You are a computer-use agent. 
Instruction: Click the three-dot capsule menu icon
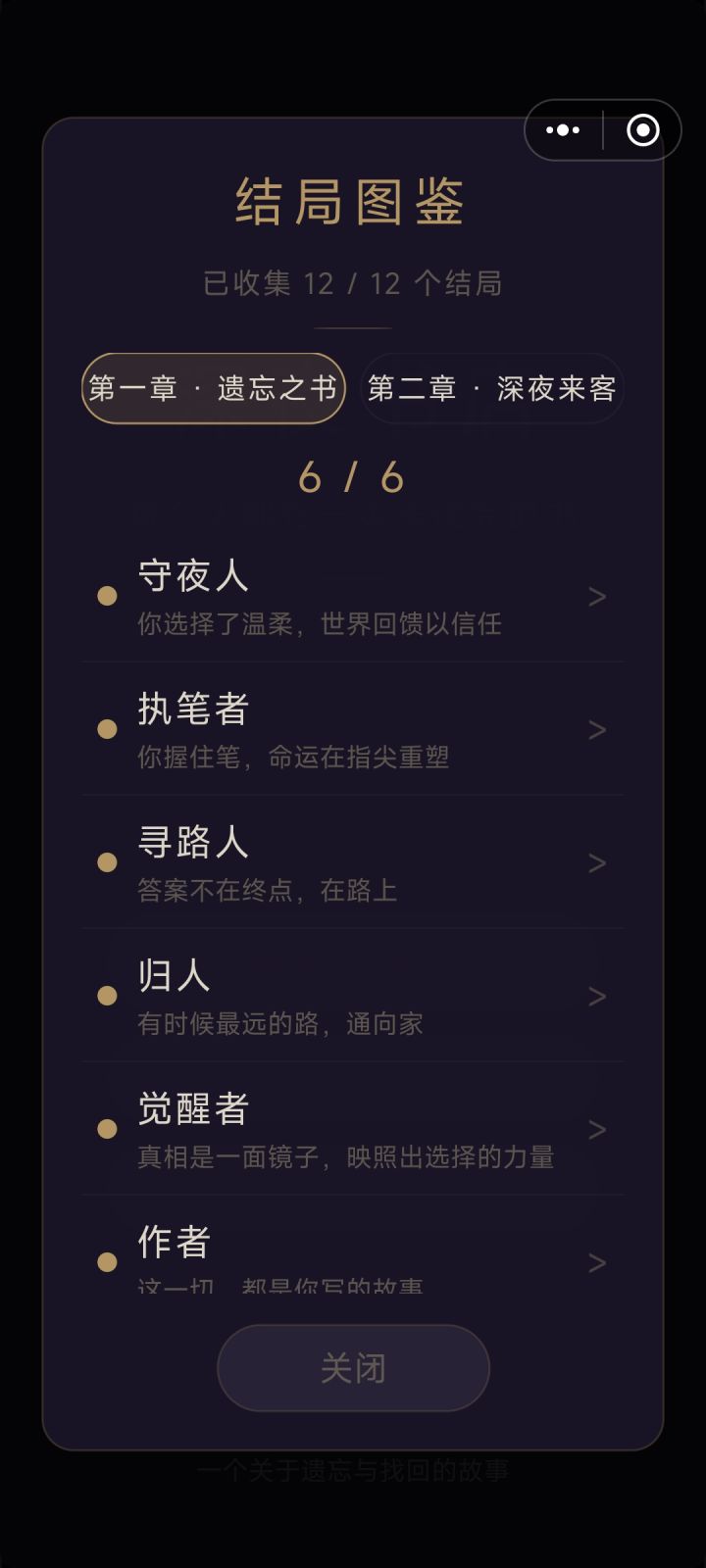[561, 129]
